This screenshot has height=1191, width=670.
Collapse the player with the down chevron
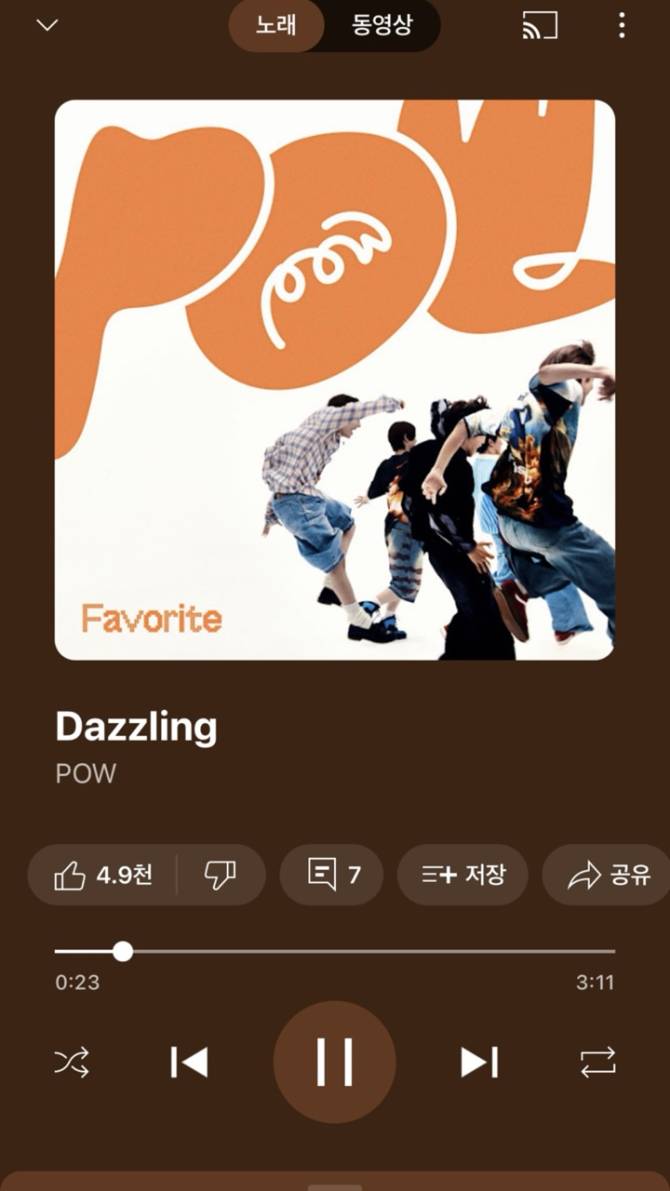47,26
